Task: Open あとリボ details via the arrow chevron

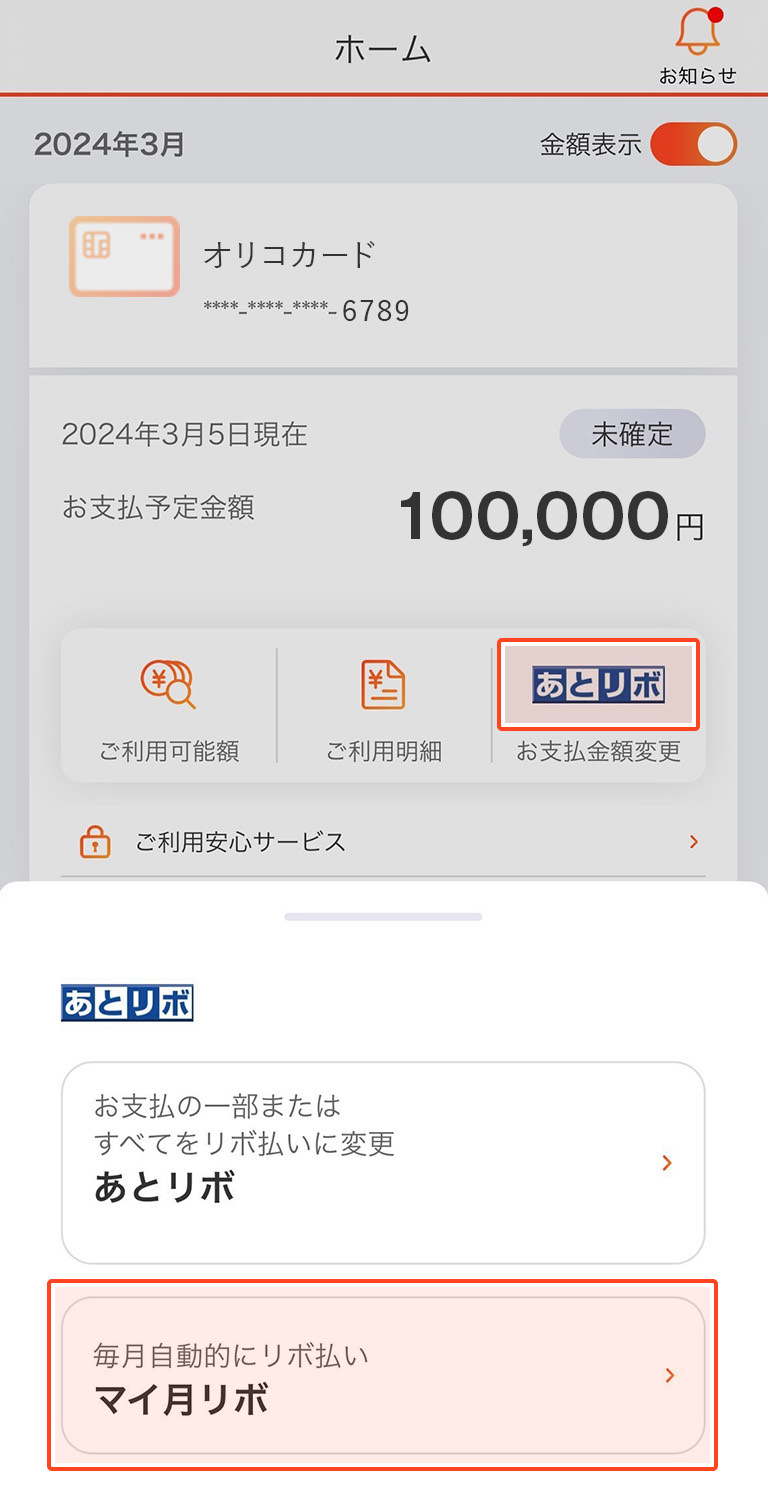Action: (x=667, y=1163)
